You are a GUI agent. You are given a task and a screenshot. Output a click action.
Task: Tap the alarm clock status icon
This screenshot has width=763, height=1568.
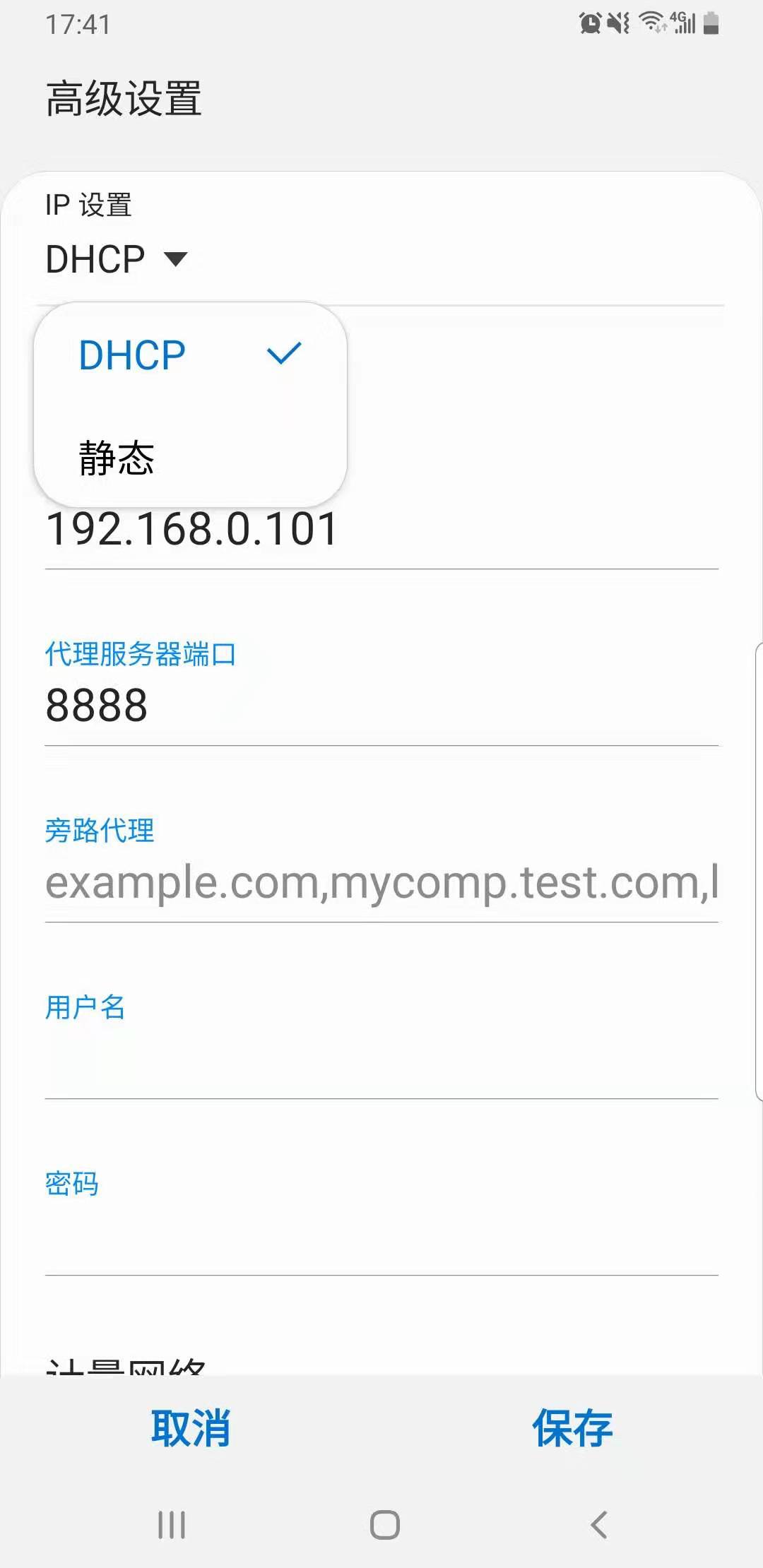pyautogui.click(x=590, y=22)
